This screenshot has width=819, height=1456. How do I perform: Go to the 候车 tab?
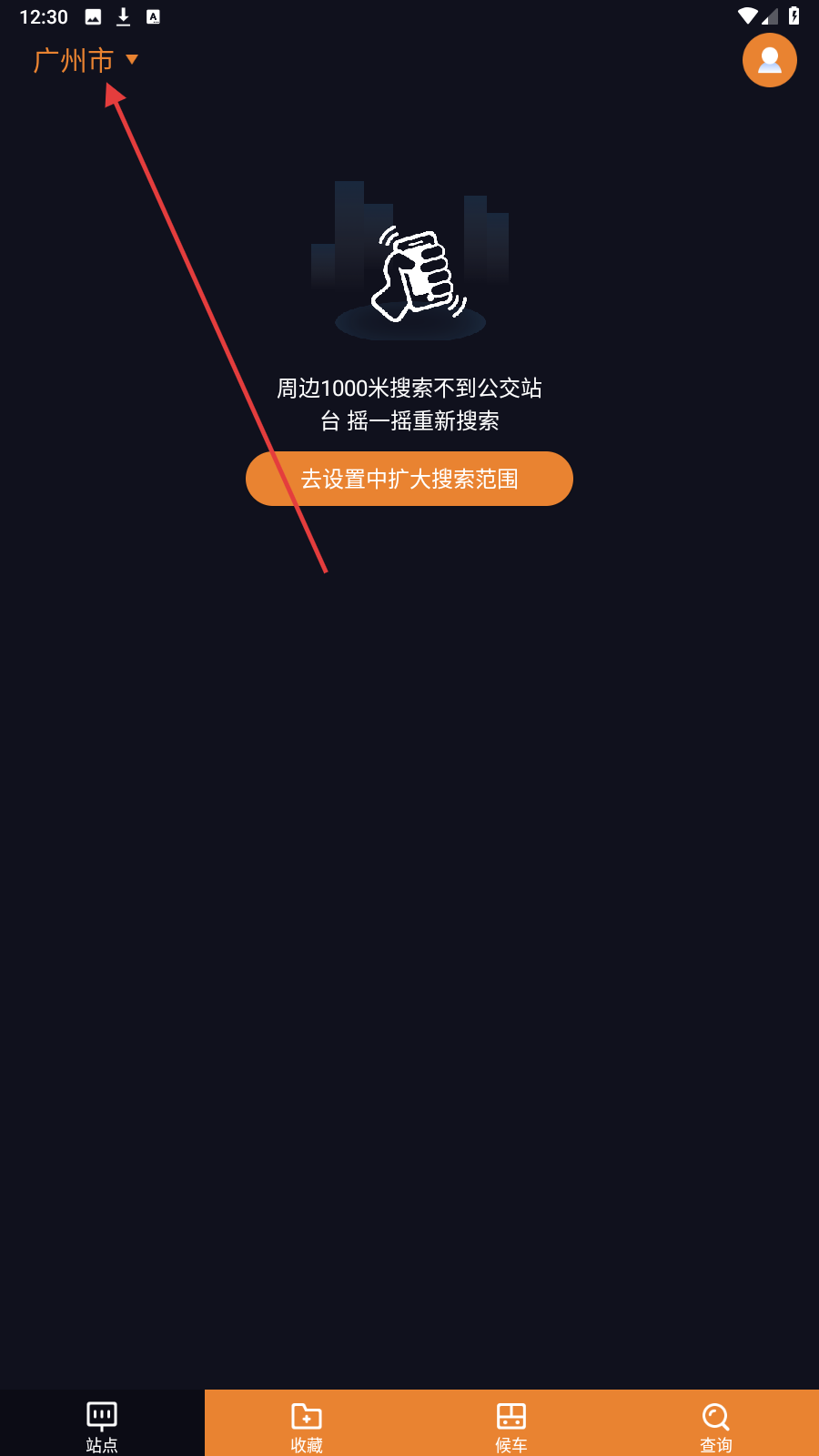pos(511,1423)
